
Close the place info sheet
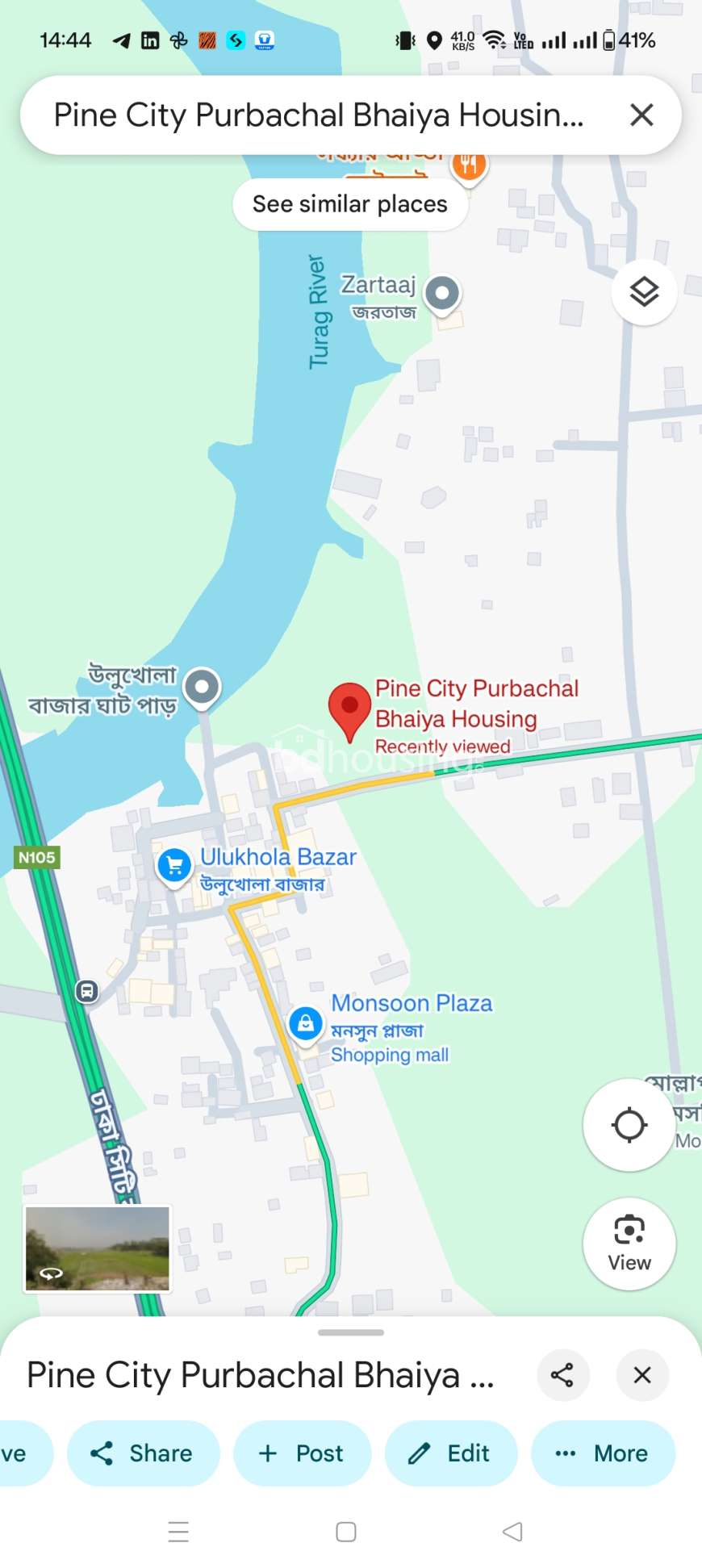click(x=642, y=1374)
